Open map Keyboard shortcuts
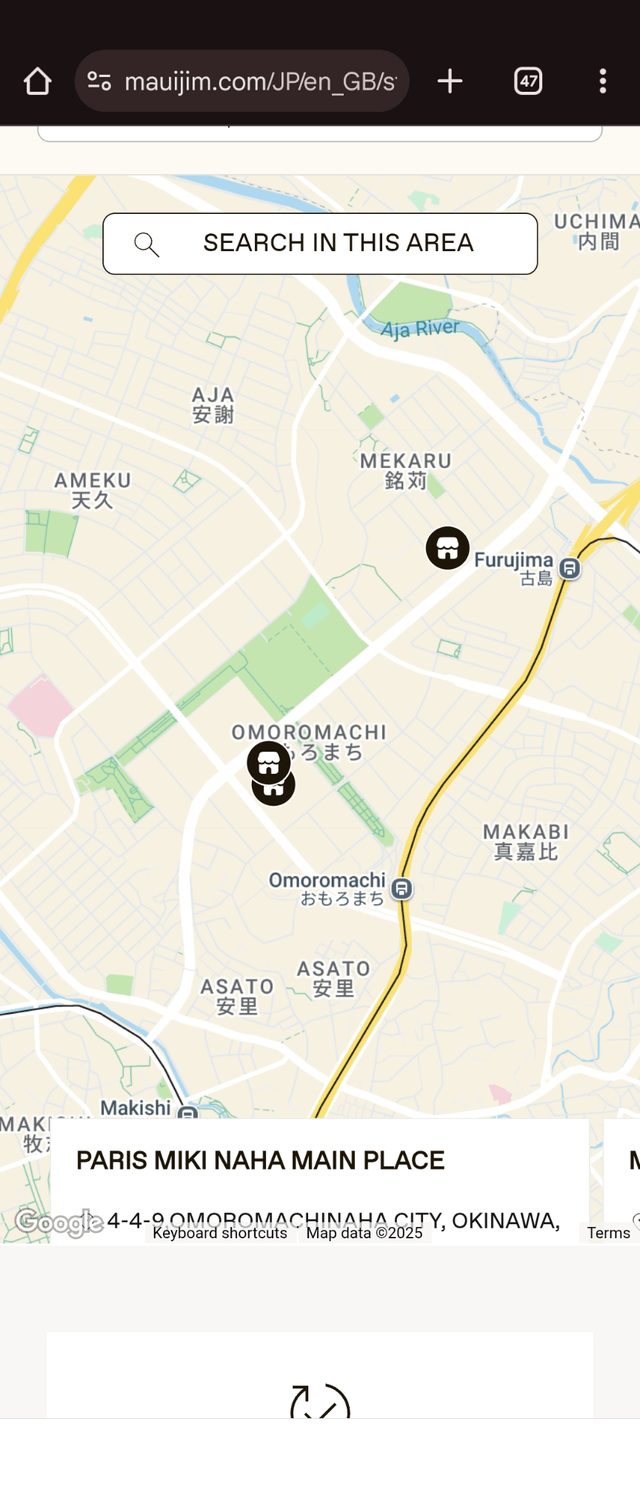640x1493 pixels. [220, 1233]
